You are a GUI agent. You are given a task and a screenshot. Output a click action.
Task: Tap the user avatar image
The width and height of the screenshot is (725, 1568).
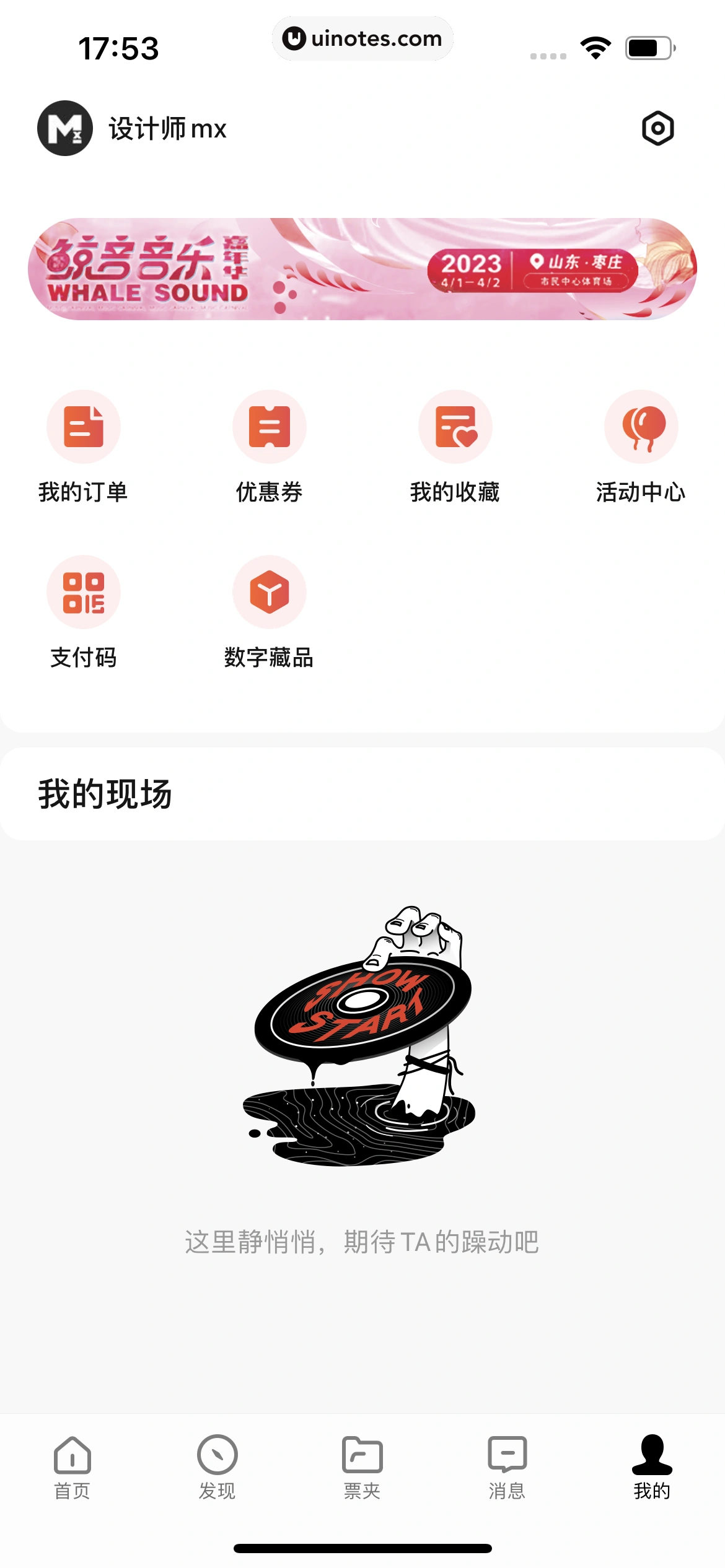tap(63, 128)
